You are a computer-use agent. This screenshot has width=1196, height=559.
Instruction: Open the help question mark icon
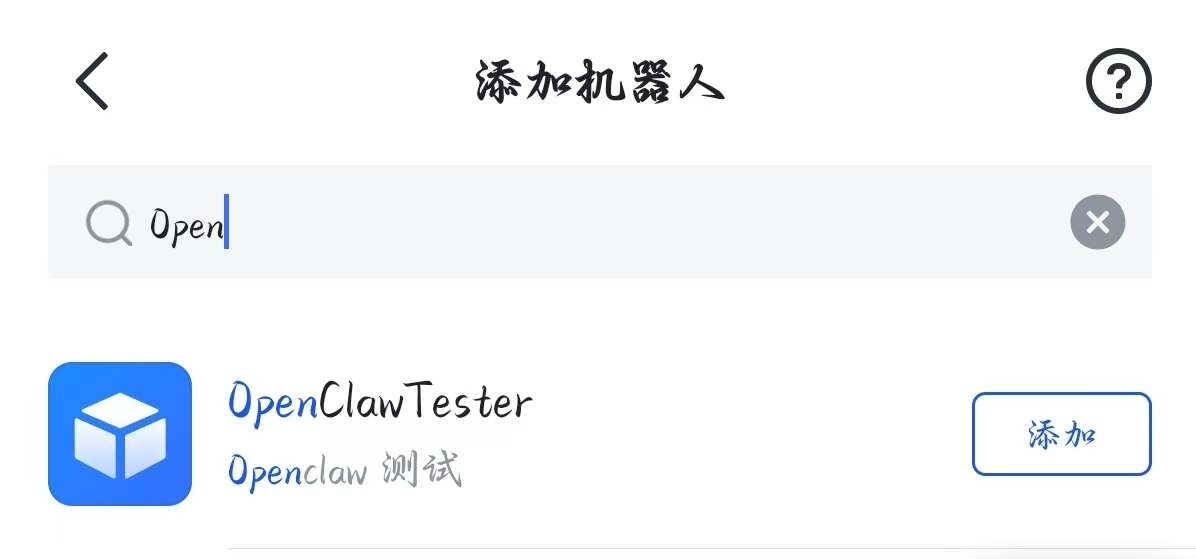pyautogui.click(x=1118, y=81)
